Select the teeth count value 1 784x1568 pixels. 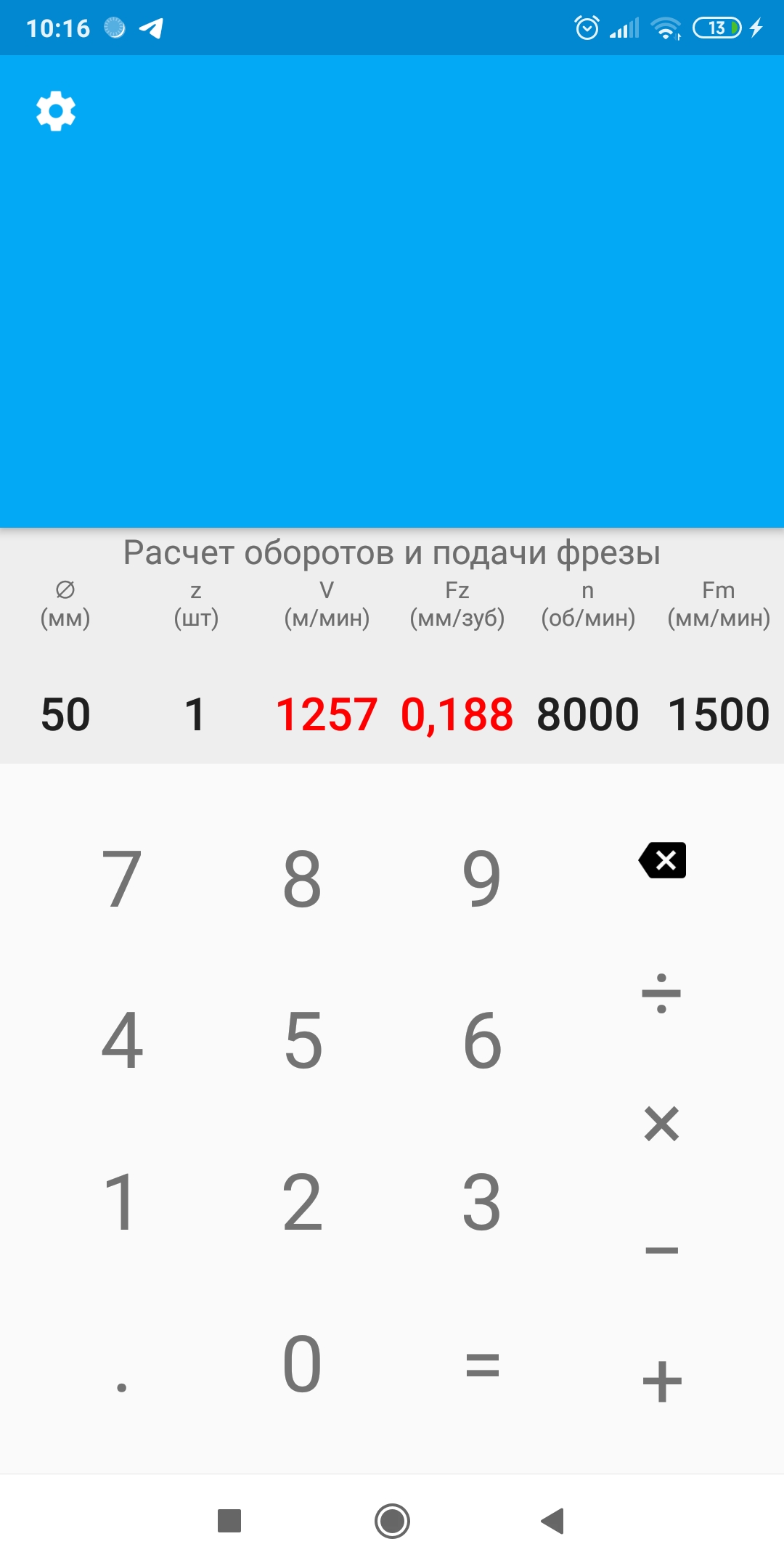(195, 714)
